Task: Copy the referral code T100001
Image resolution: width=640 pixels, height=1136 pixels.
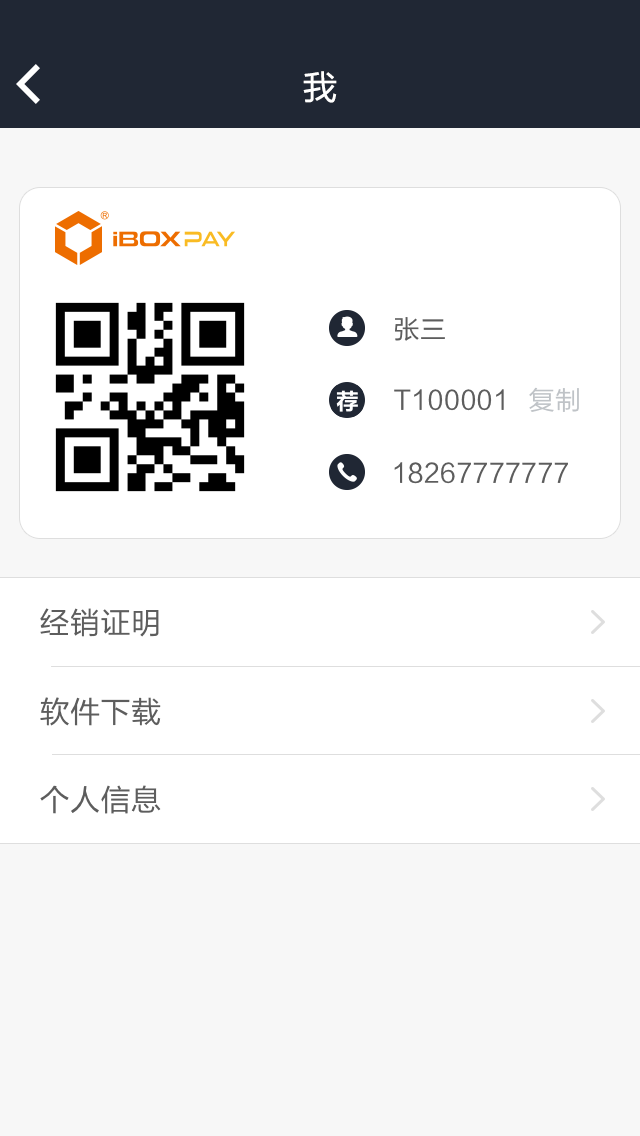Action: [x=554, y=401]
